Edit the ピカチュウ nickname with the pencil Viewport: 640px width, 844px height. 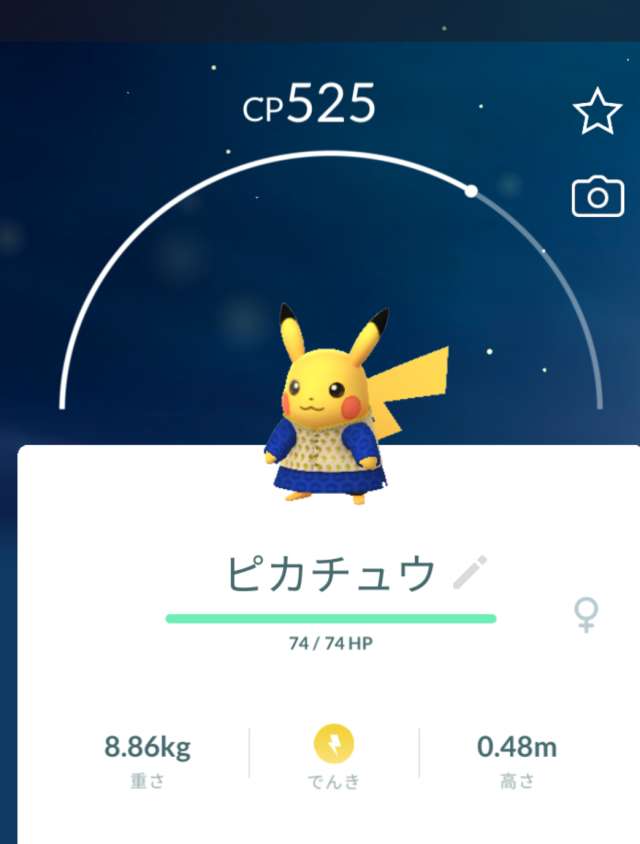tap(470, 574)
